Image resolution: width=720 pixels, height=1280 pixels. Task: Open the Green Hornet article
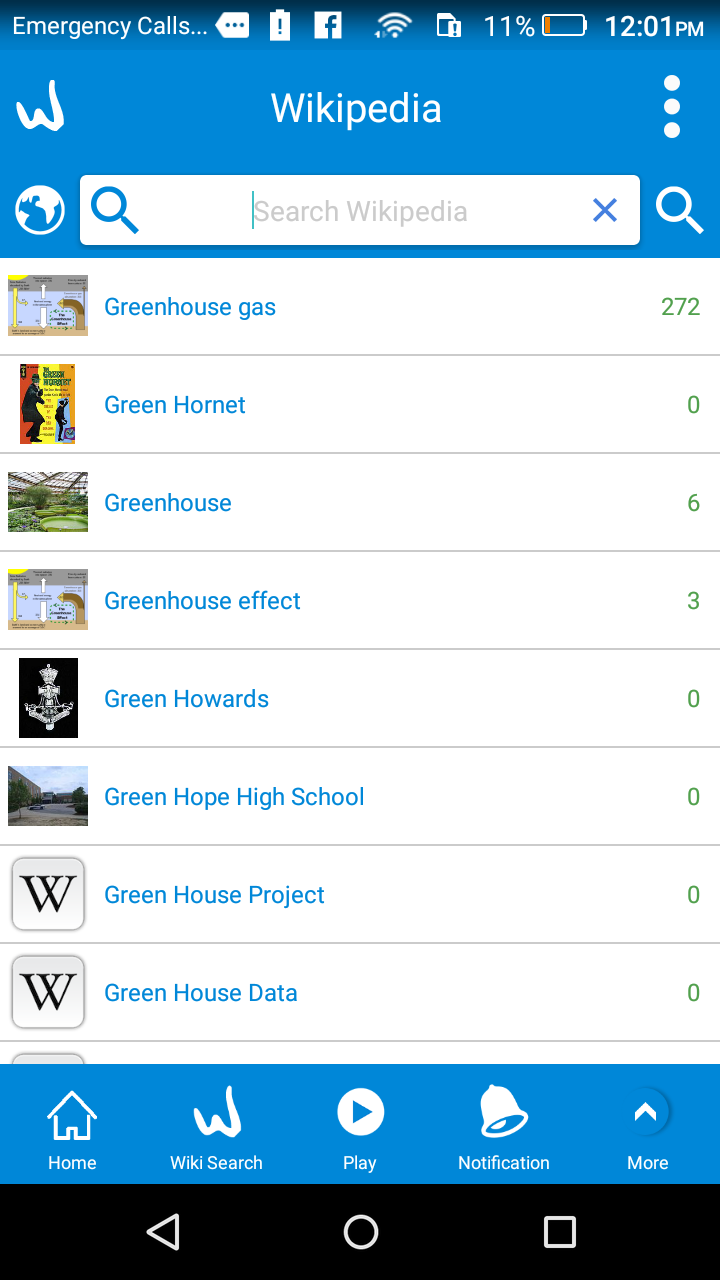coord(175,405)
